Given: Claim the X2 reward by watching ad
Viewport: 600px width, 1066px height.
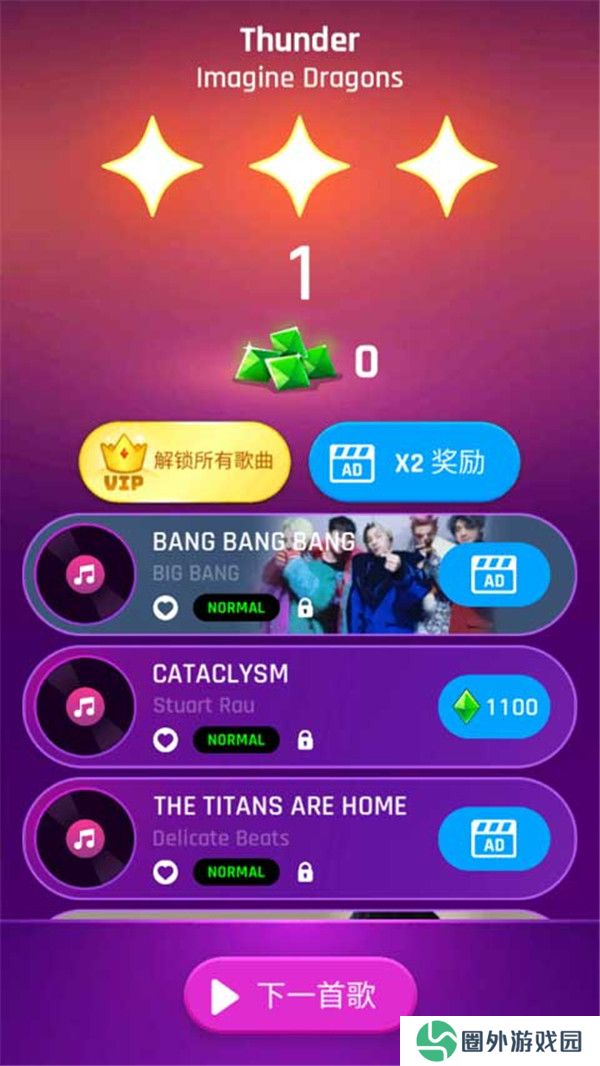Looking at the screenshot, I should (414, 462).
